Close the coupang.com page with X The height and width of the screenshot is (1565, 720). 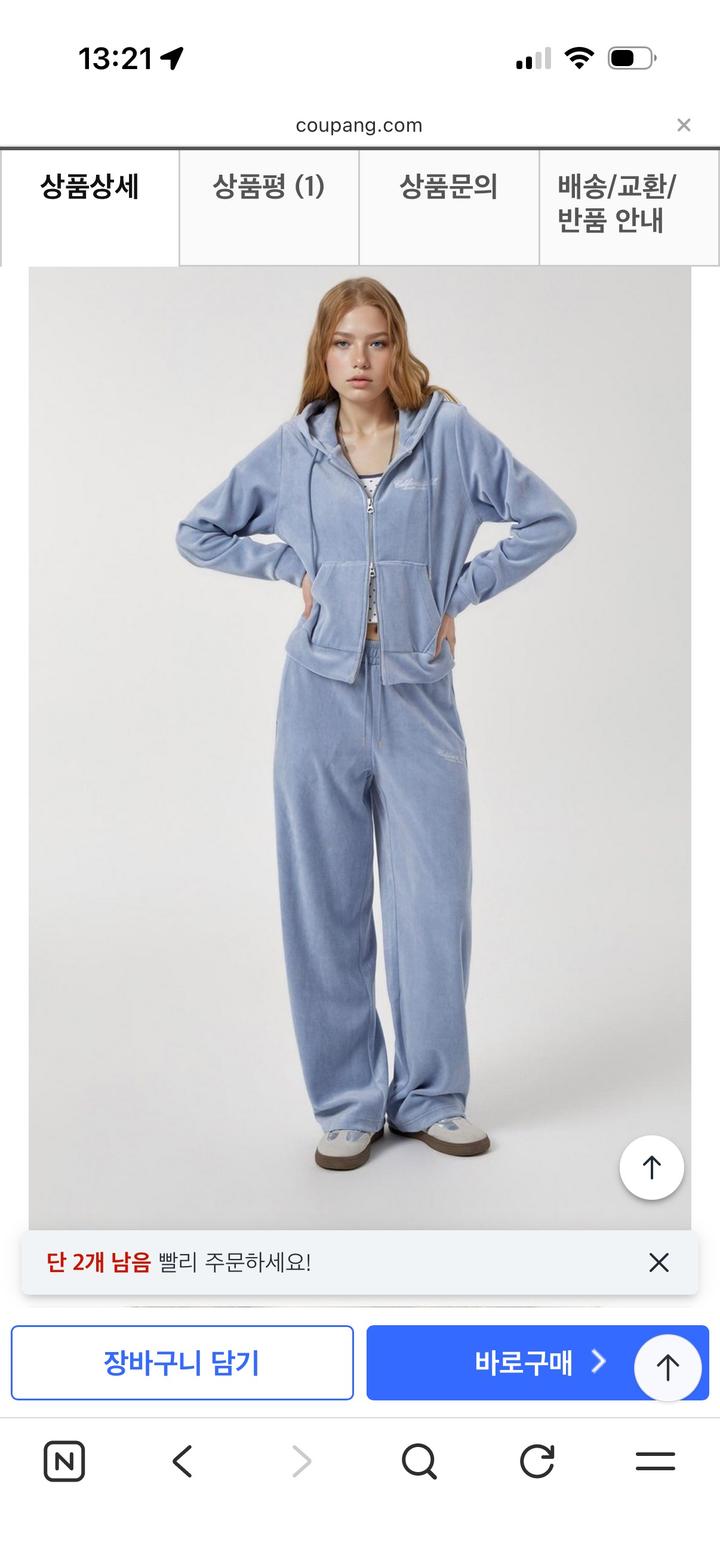click(x=684, y=125)
